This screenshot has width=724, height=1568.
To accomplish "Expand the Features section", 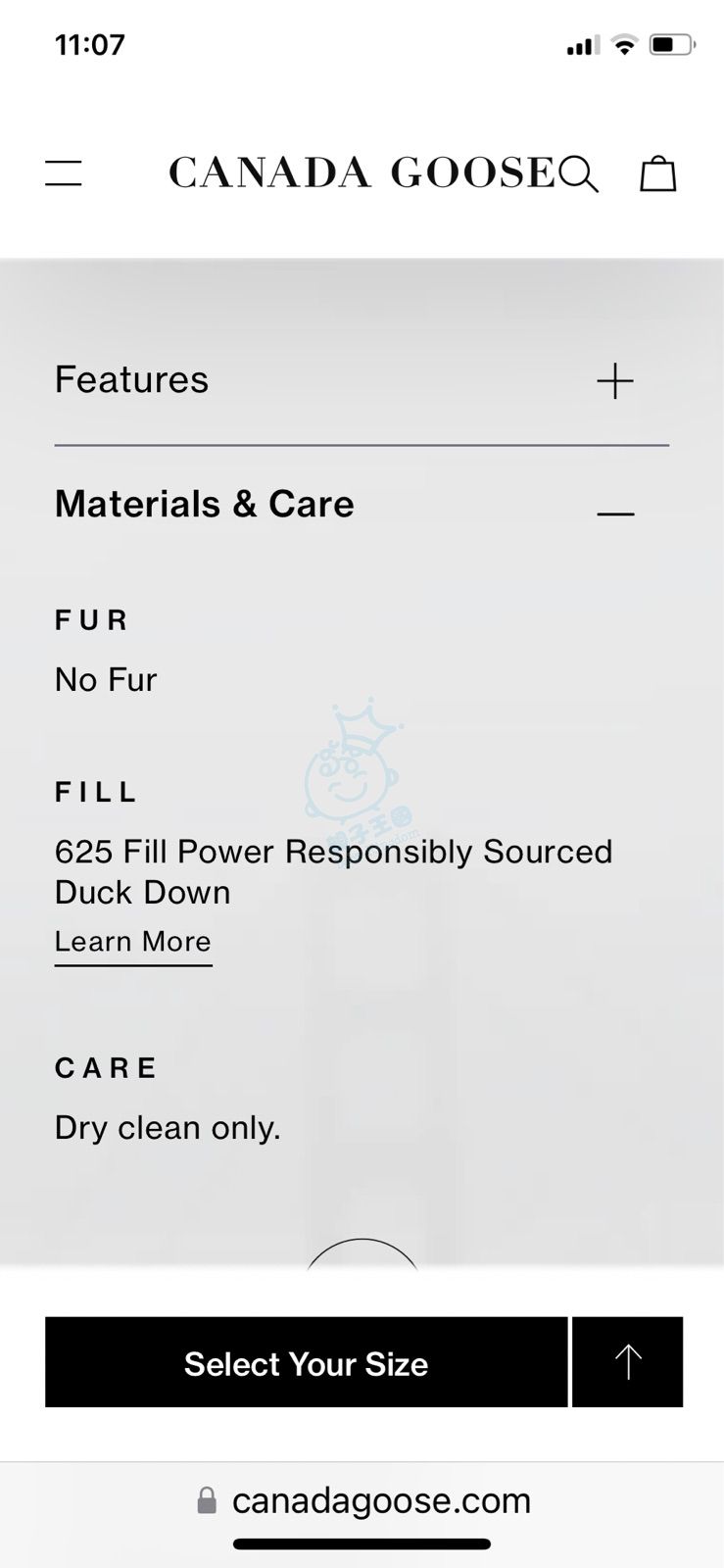I will tap(615, 380).
